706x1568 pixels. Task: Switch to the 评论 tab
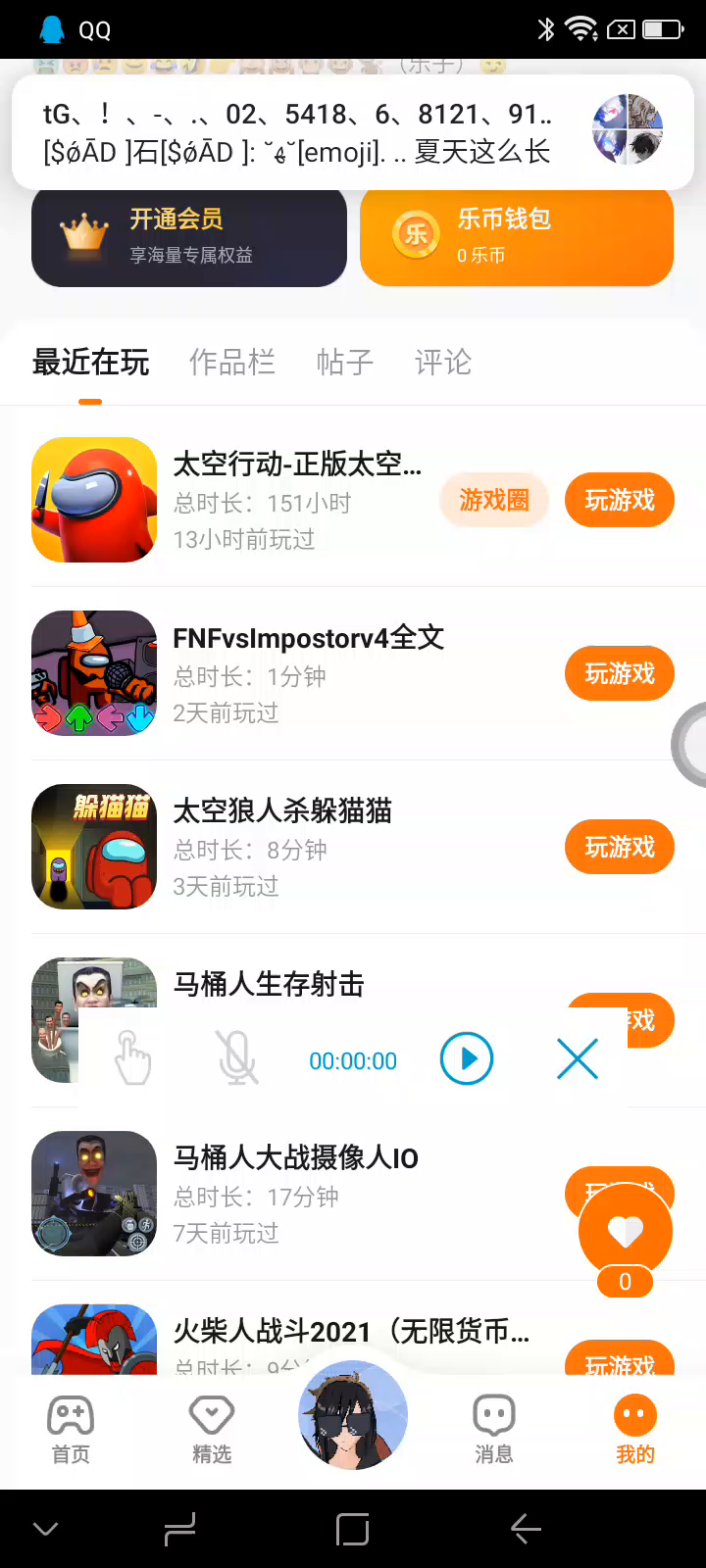[x=443, y=363]
